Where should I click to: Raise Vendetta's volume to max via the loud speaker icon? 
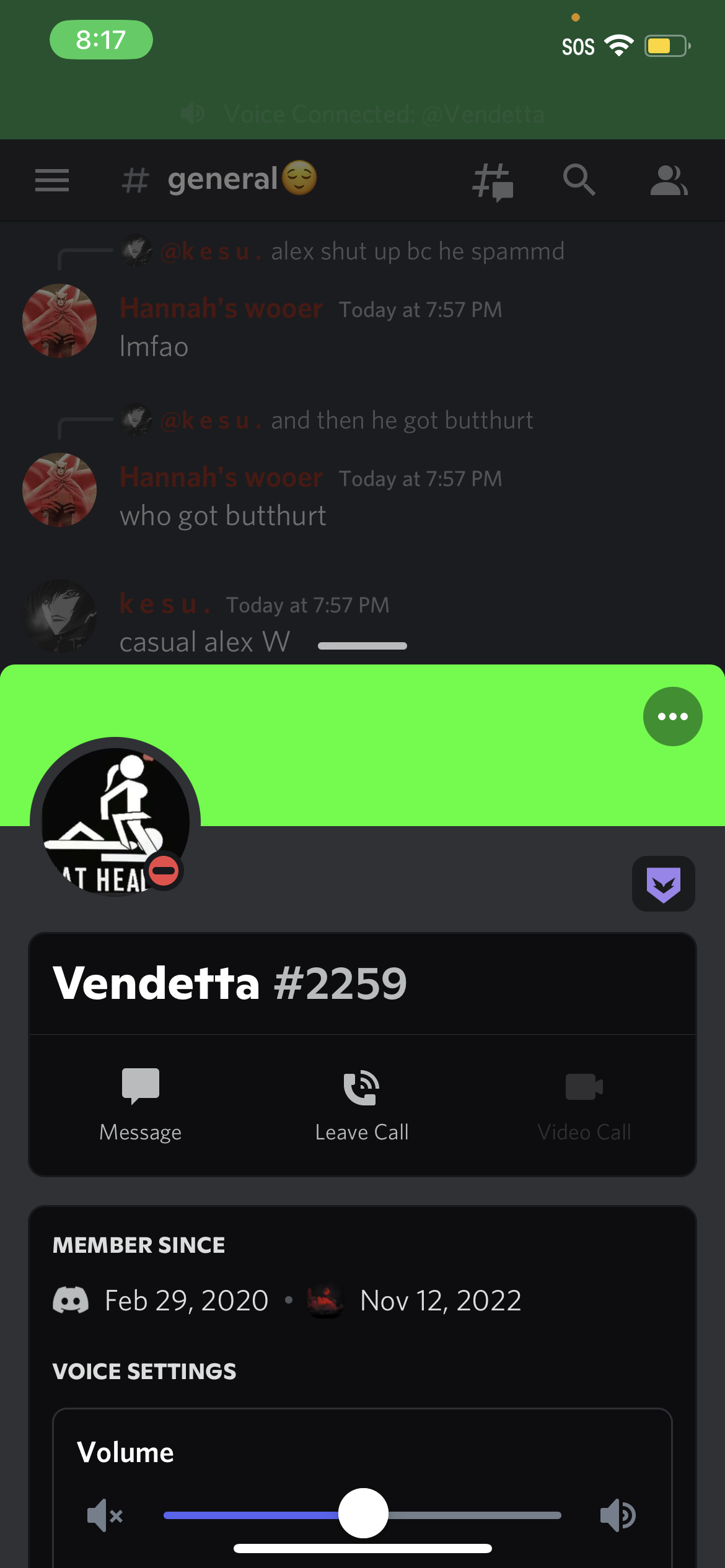[x=618, y=1515]
